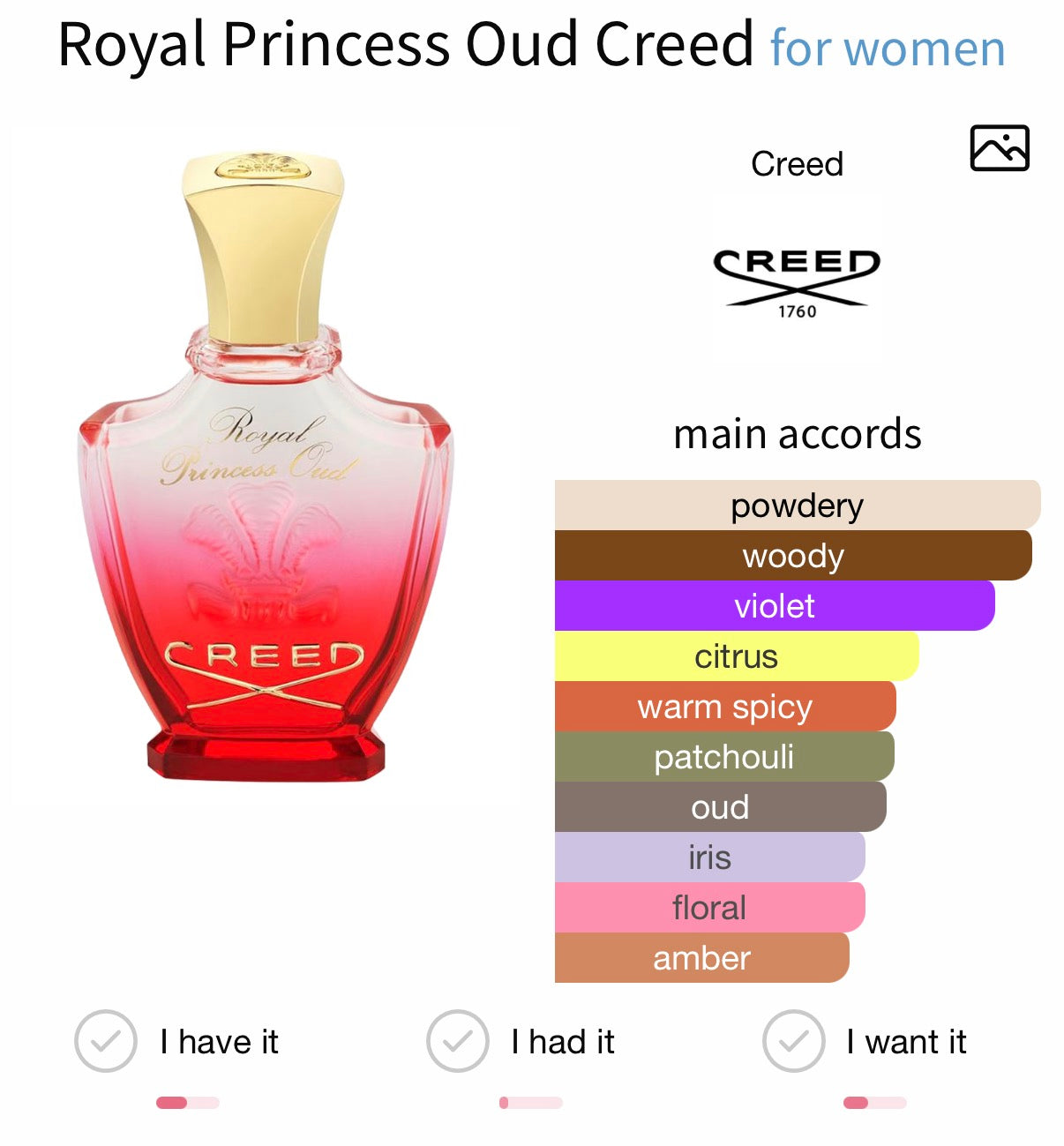This screenshot has height=1146, width=1064.
Task: Click the powdery accord bar
Action: [795, 504]
